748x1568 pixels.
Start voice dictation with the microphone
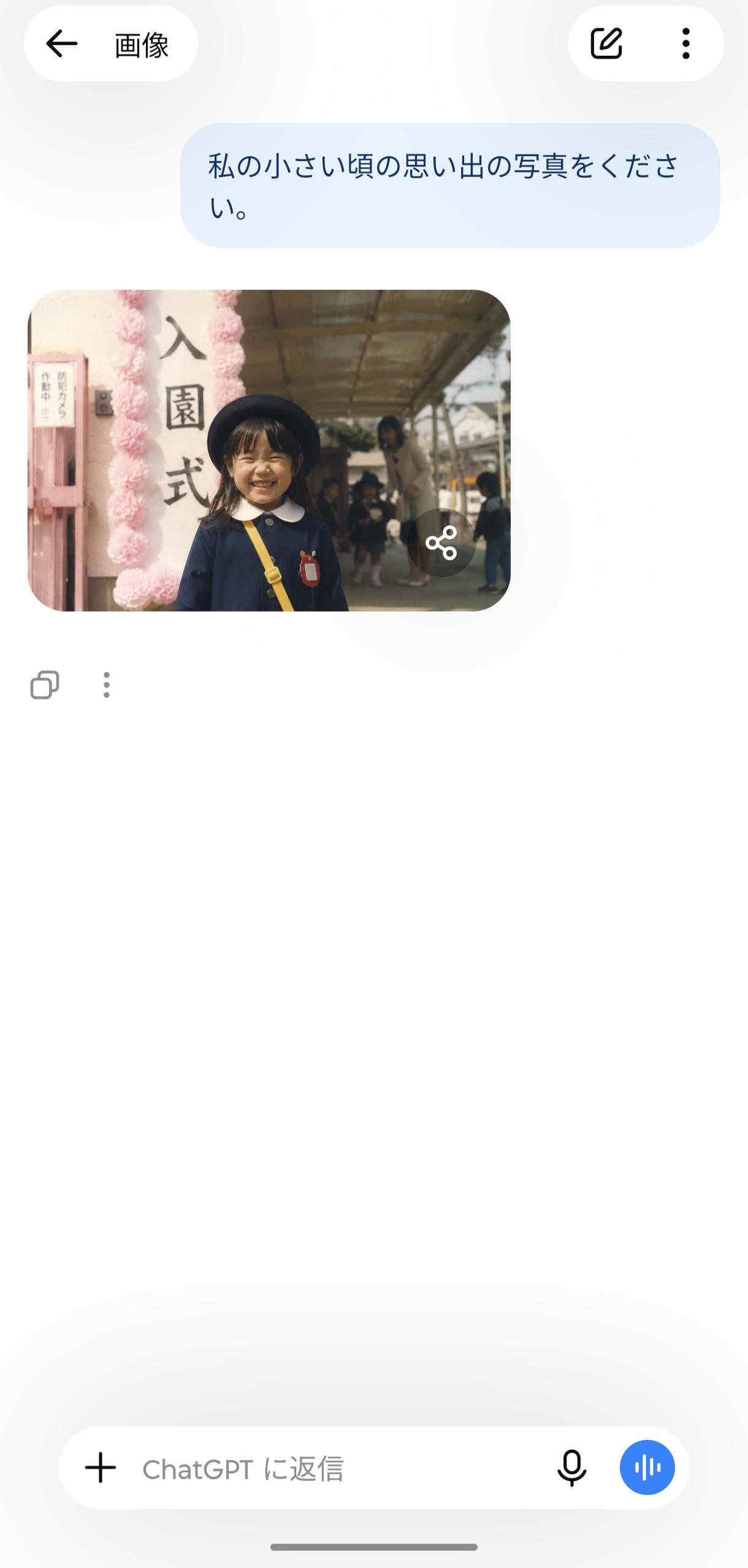tap(572, 1468)
